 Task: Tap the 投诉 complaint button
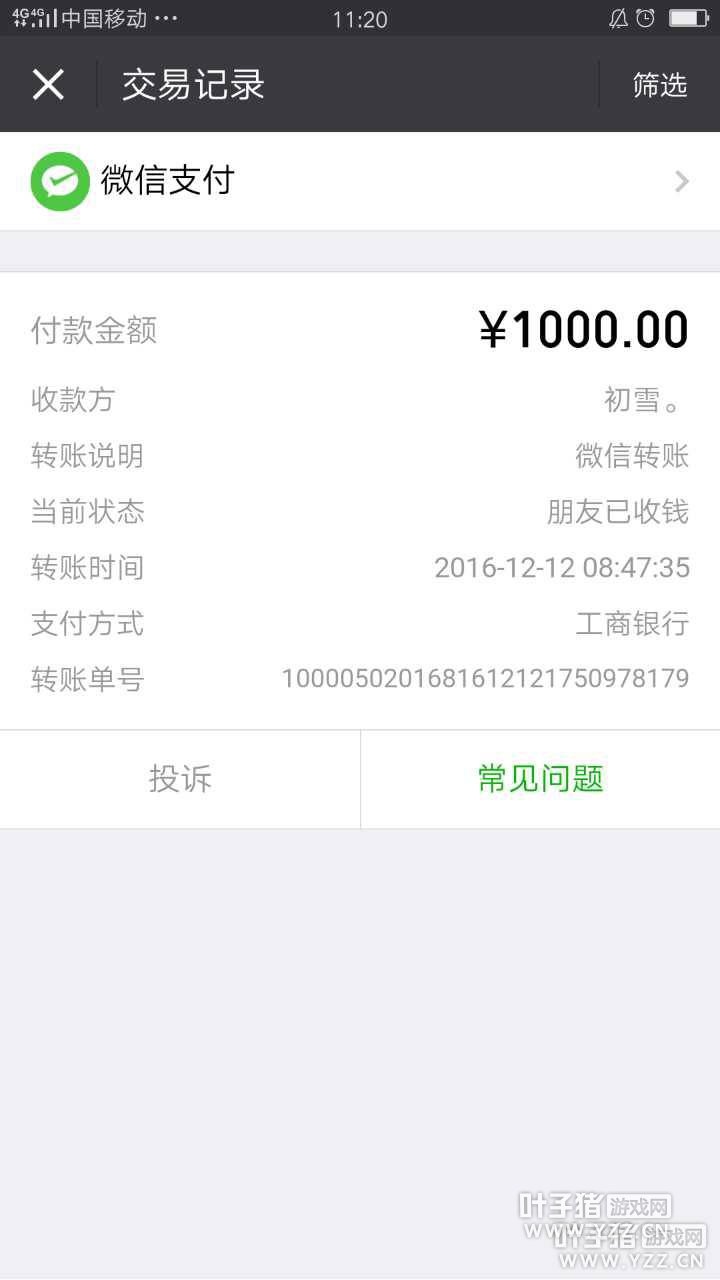180,779
